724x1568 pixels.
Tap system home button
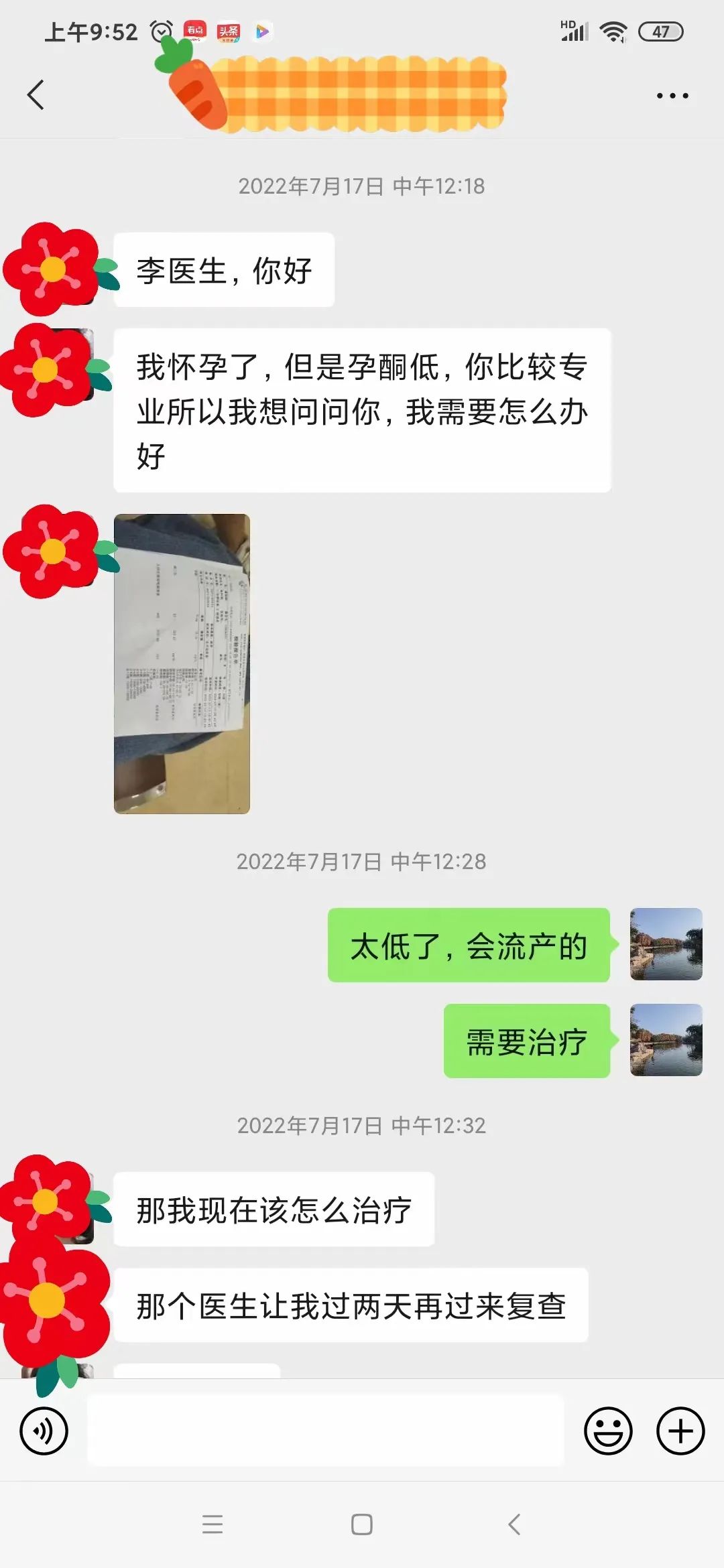362,1524
